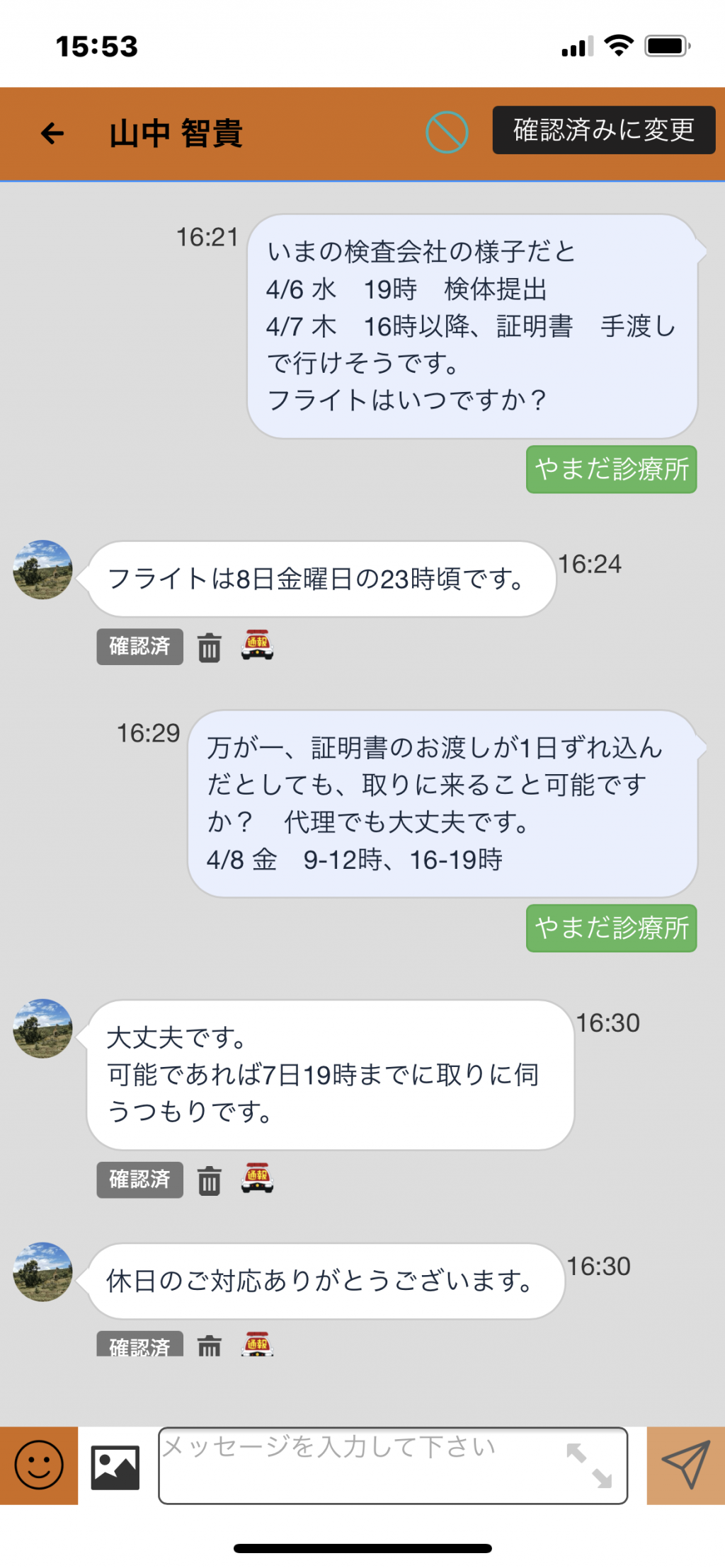Delete the フライトは8日金曜日 message via trash icon
This screenshot has height=1568, width=725.
click(x=209, y=647)
